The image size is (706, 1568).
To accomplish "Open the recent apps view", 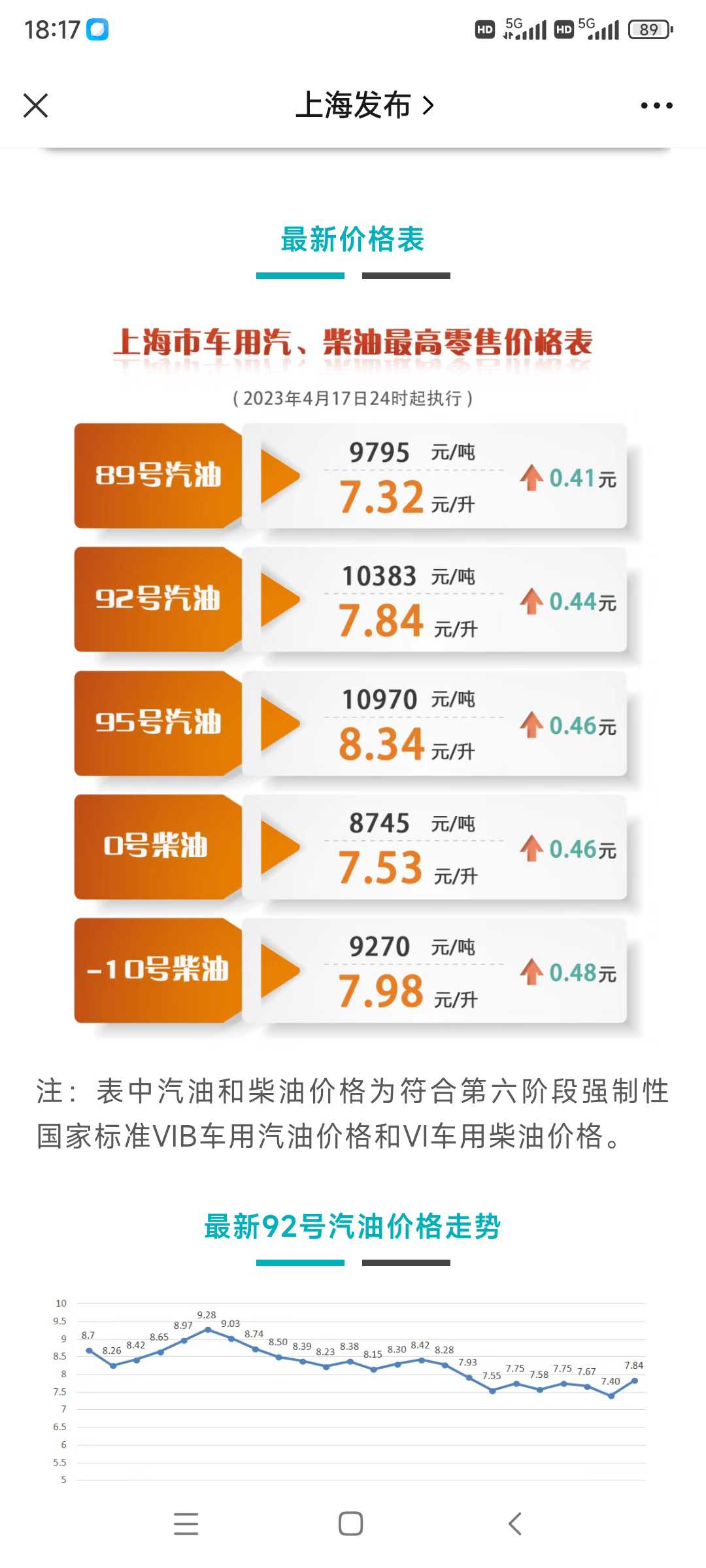I will coord(186,1524).
